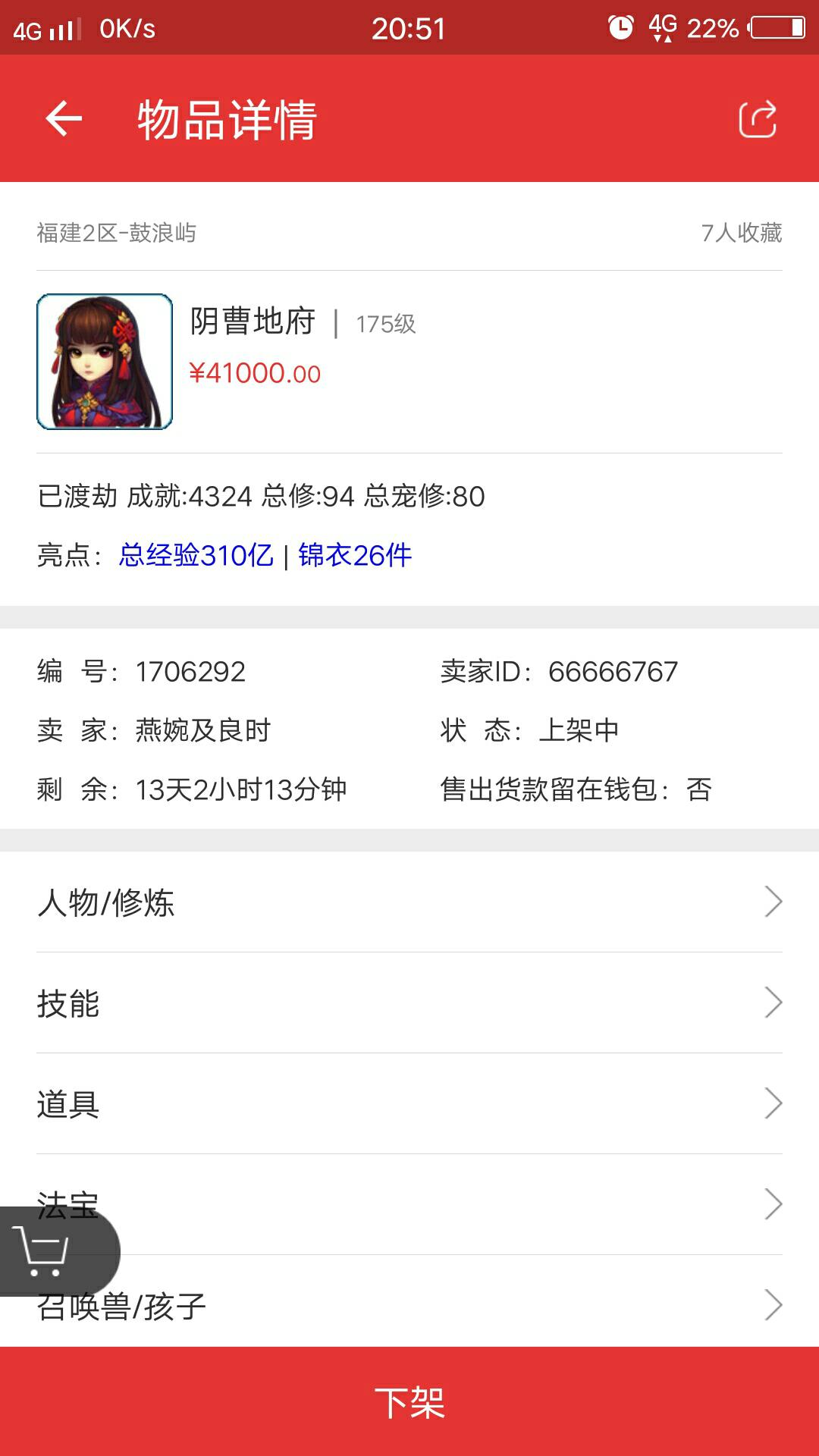Go back using the arrow icon
This screenshot has width=819, height=1456.
tap(64, 119)
